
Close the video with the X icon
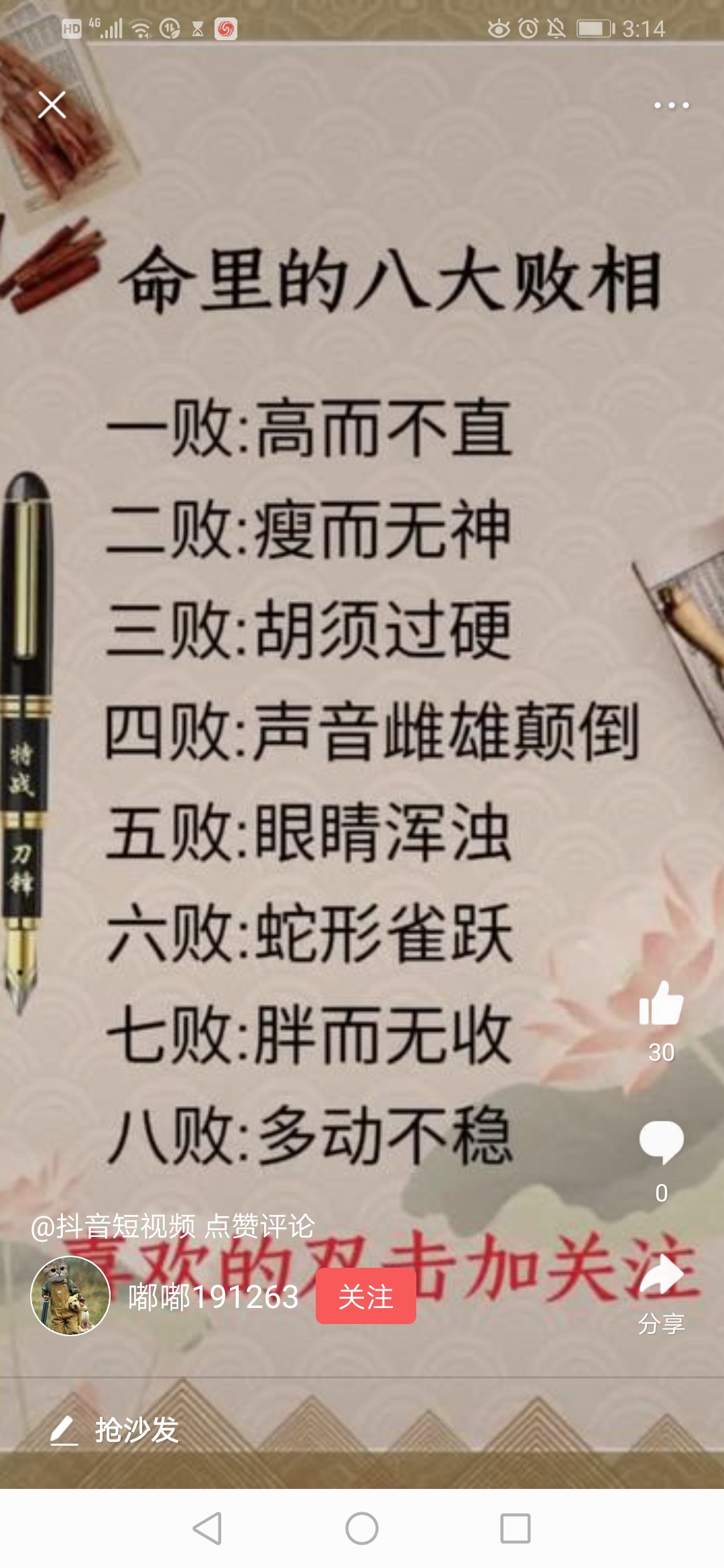52,105
